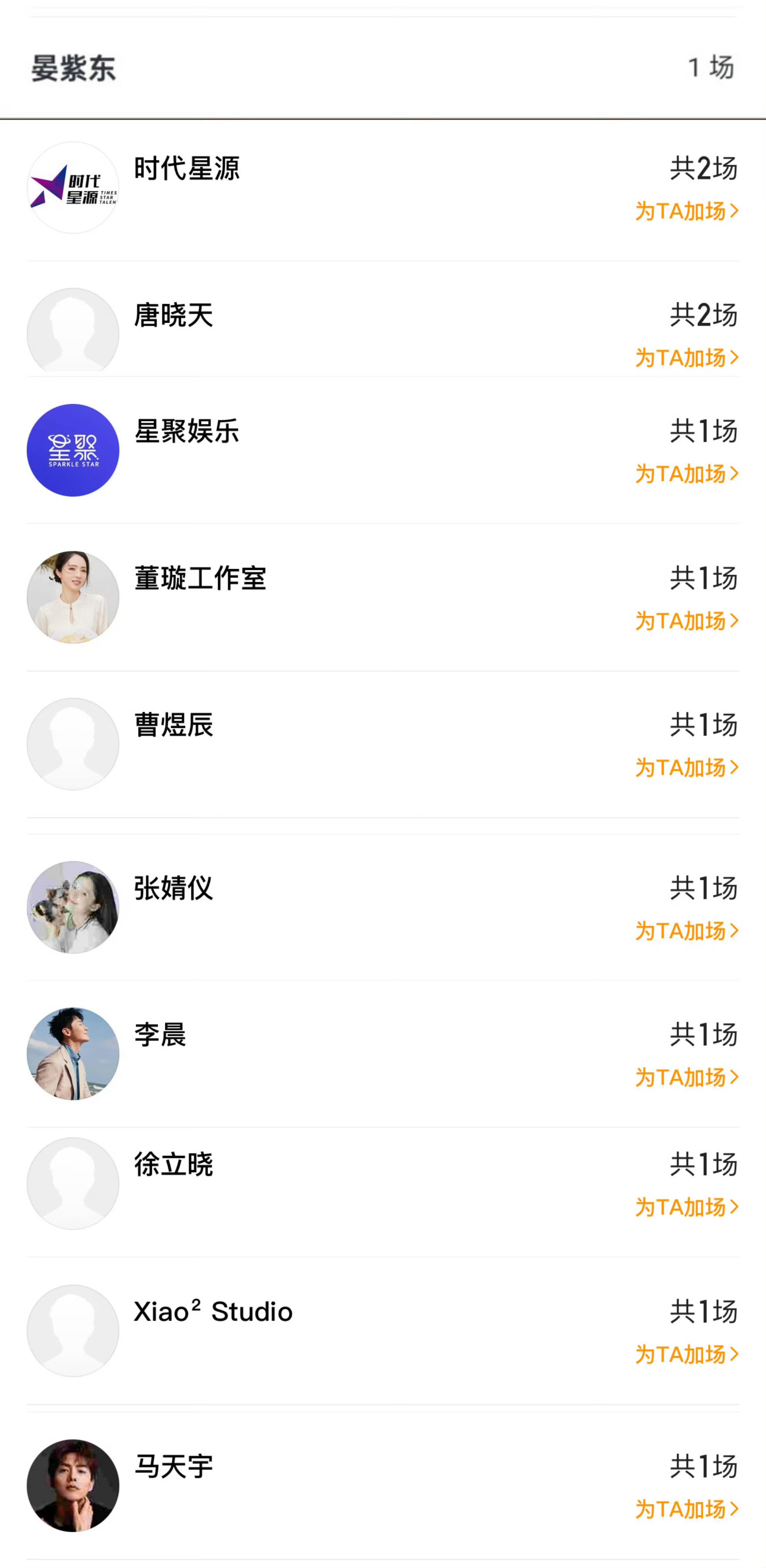Tap 为TA加场 next to 李晨
This screenshot has height=1568, width=766.
click(686, 1077)
